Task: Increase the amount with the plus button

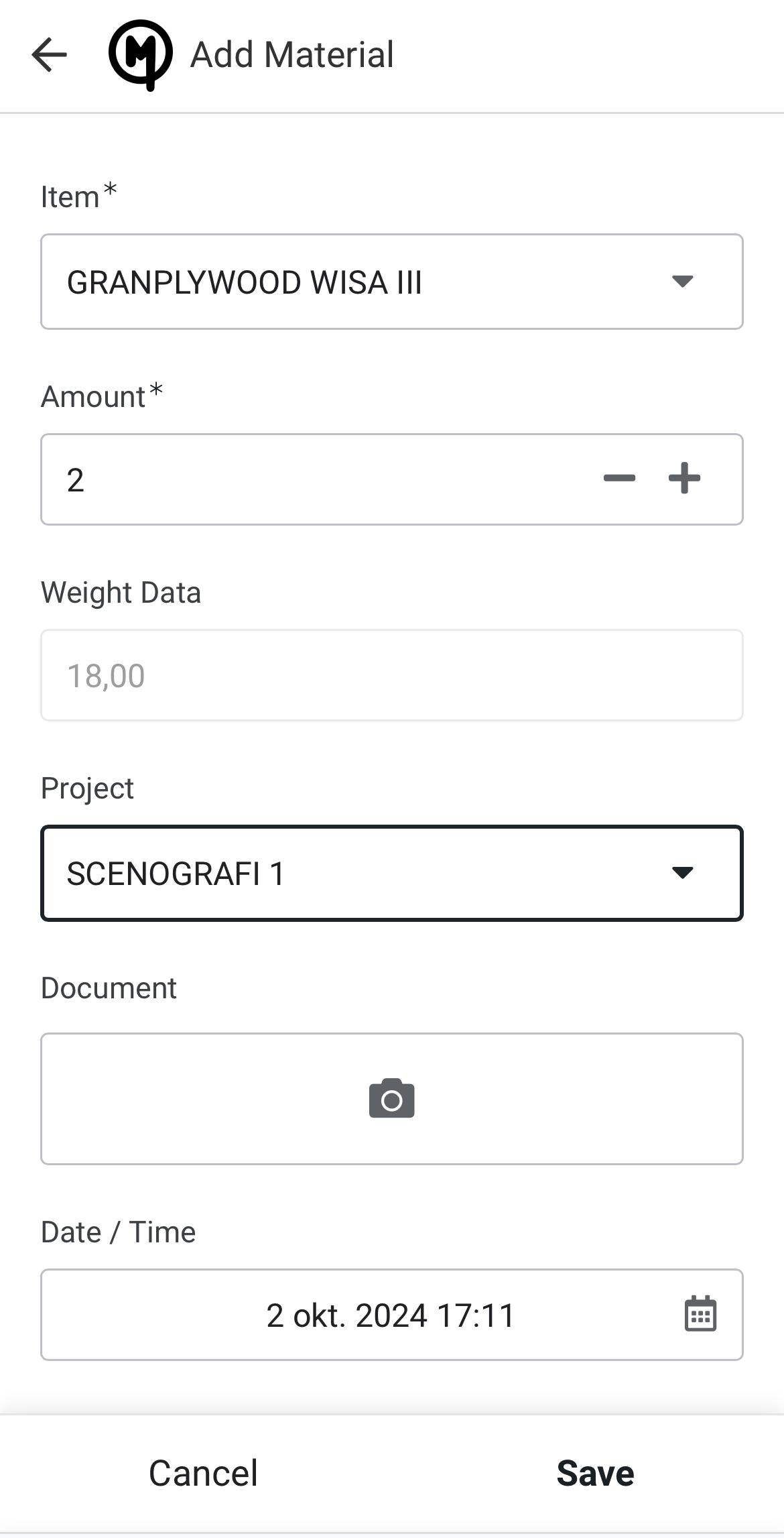Action: (684, 479)
